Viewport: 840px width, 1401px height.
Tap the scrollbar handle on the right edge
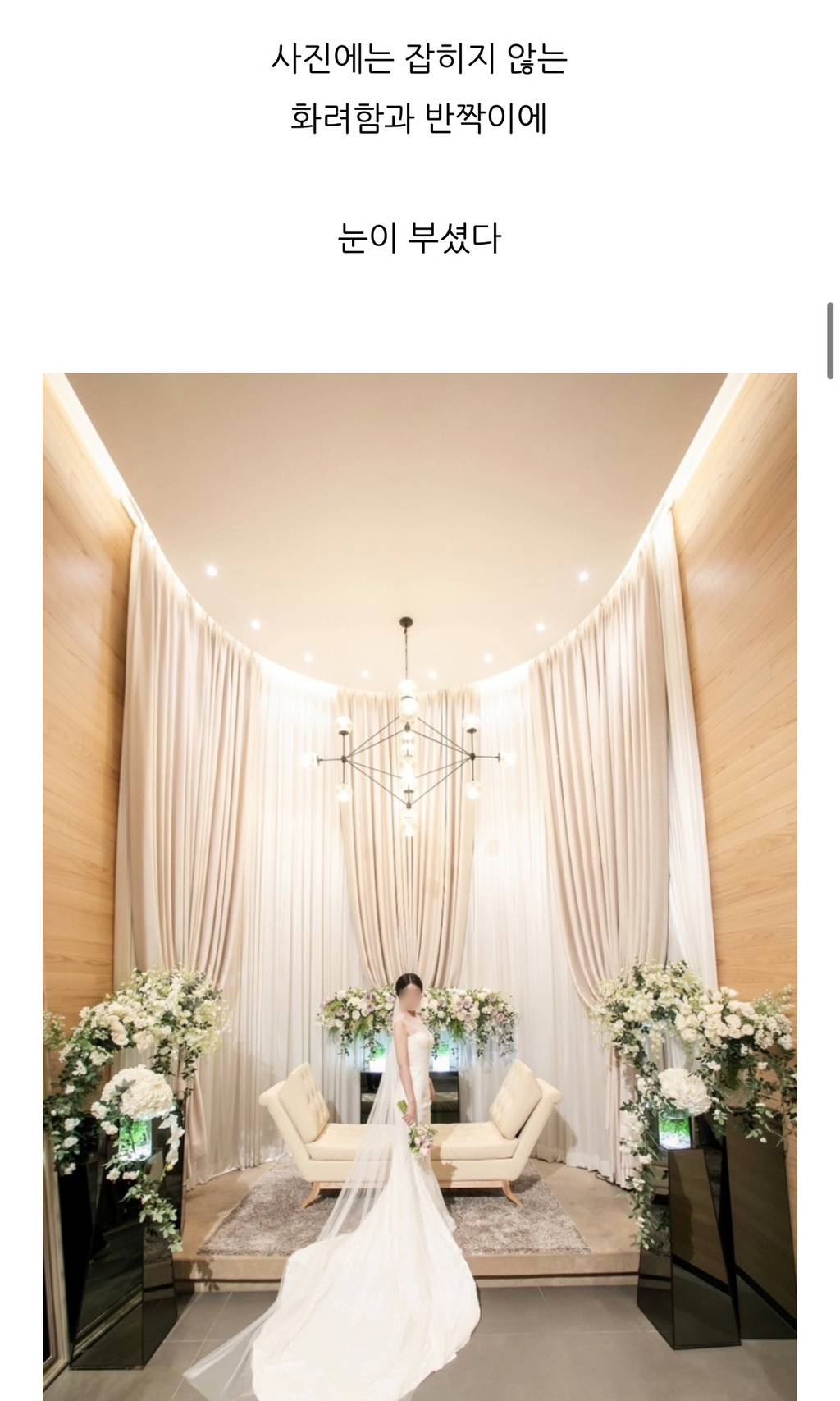pos(830,340)
